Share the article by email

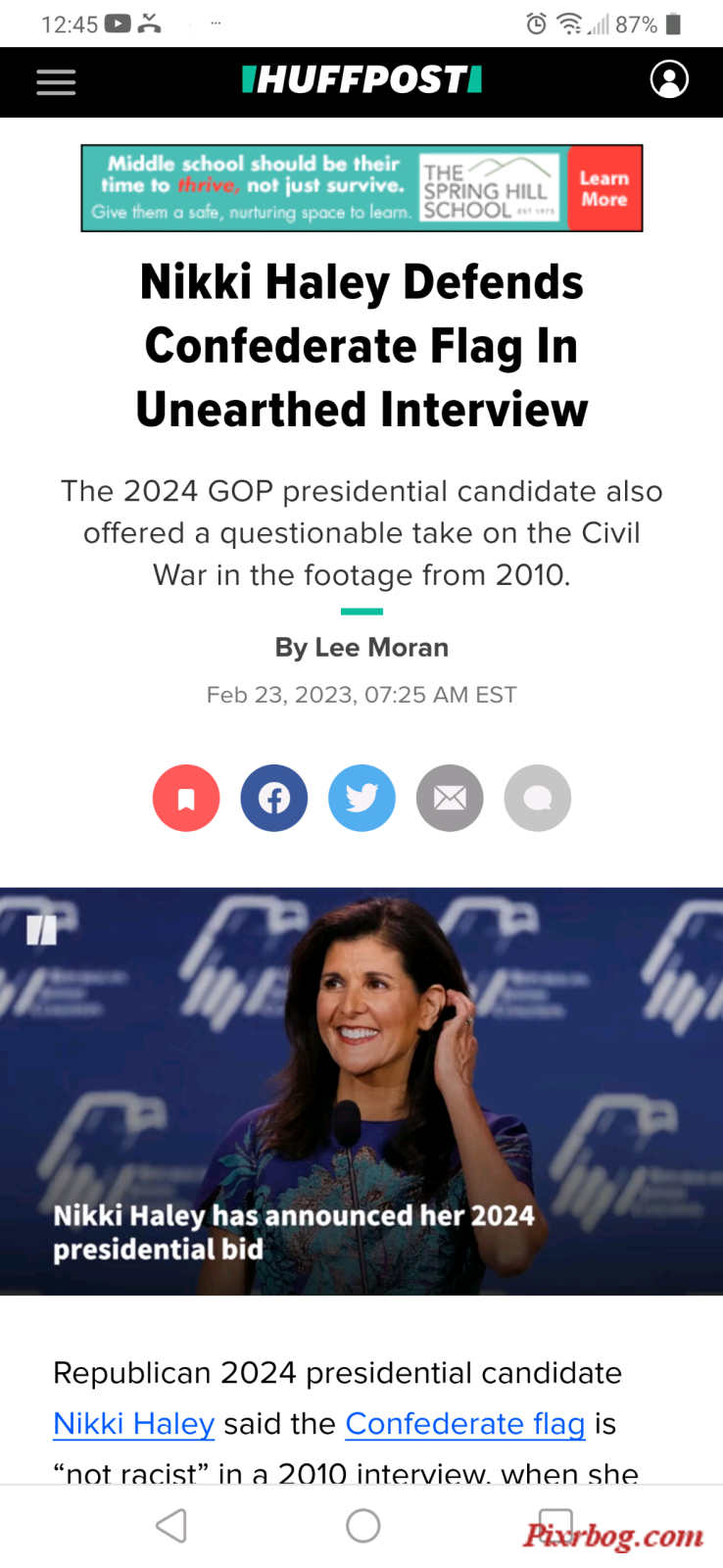[x=450, y=798]
